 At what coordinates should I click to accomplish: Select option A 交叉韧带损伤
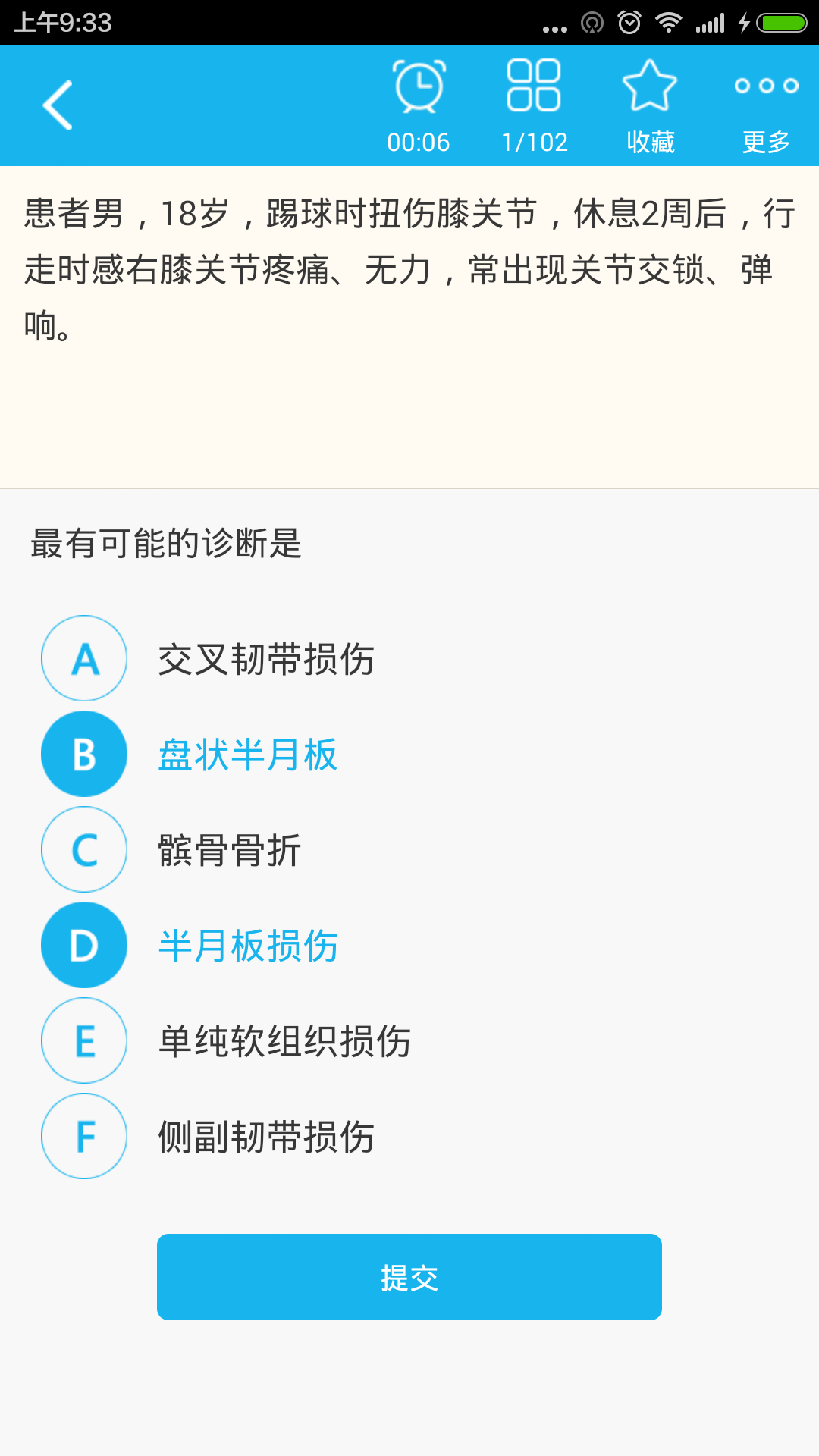click(84, 658)
